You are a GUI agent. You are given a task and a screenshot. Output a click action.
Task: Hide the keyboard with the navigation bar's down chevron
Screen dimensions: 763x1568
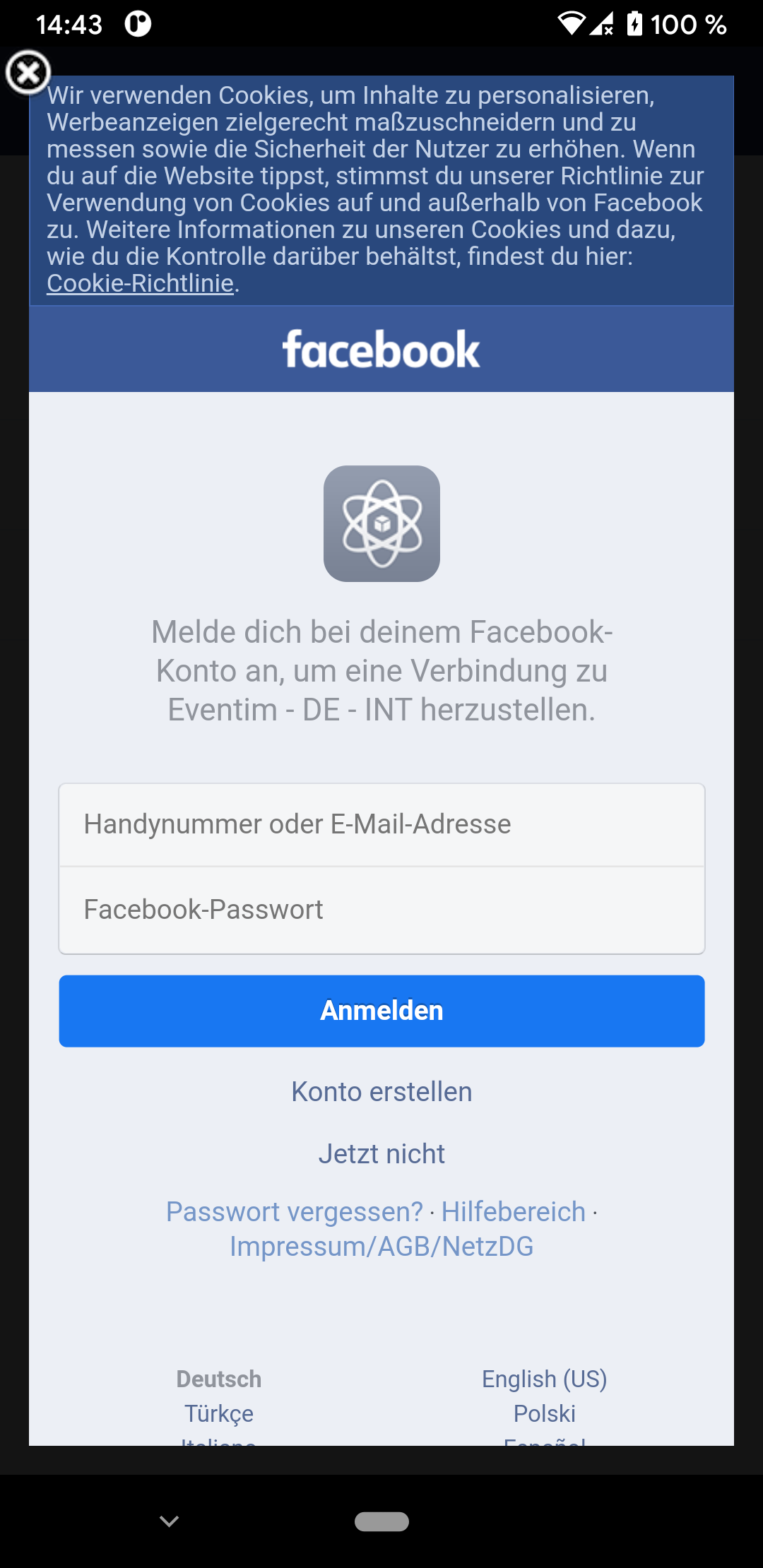pyautogui.click(x=169, y=1521)
